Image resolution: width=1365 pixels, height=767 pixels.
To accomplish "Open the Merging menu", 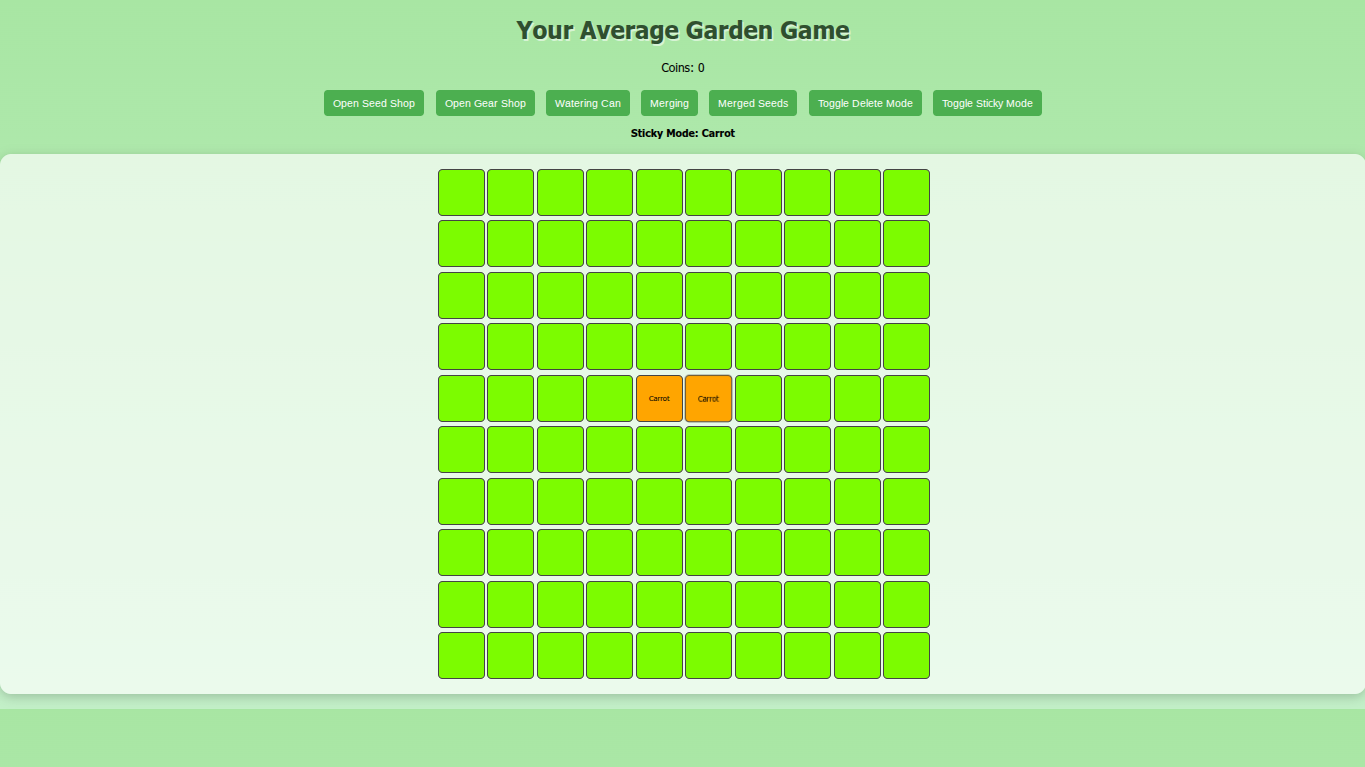I will pyautogui.click(x=669, y=103).
